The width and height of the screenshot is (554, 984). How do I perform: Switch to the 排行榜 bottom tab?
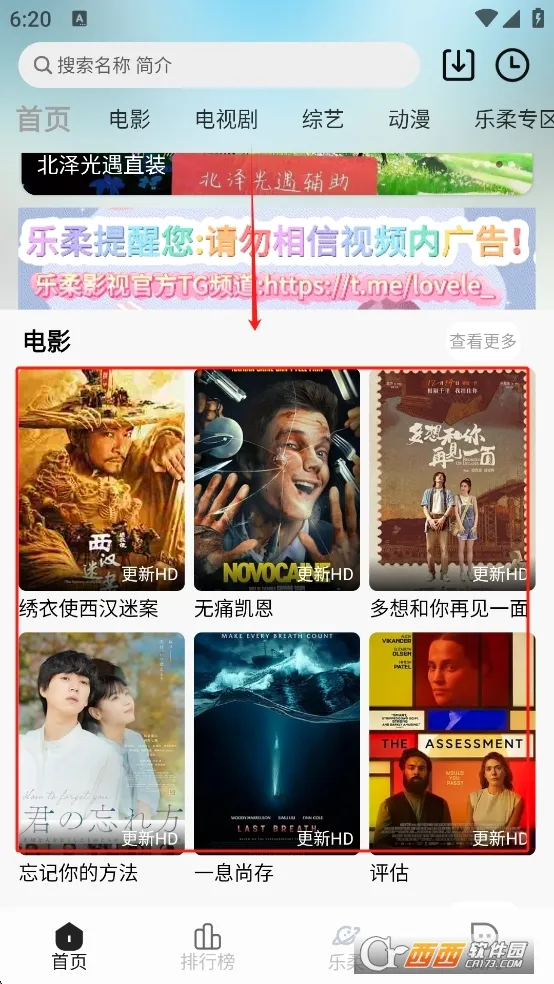tap(208, 947)
